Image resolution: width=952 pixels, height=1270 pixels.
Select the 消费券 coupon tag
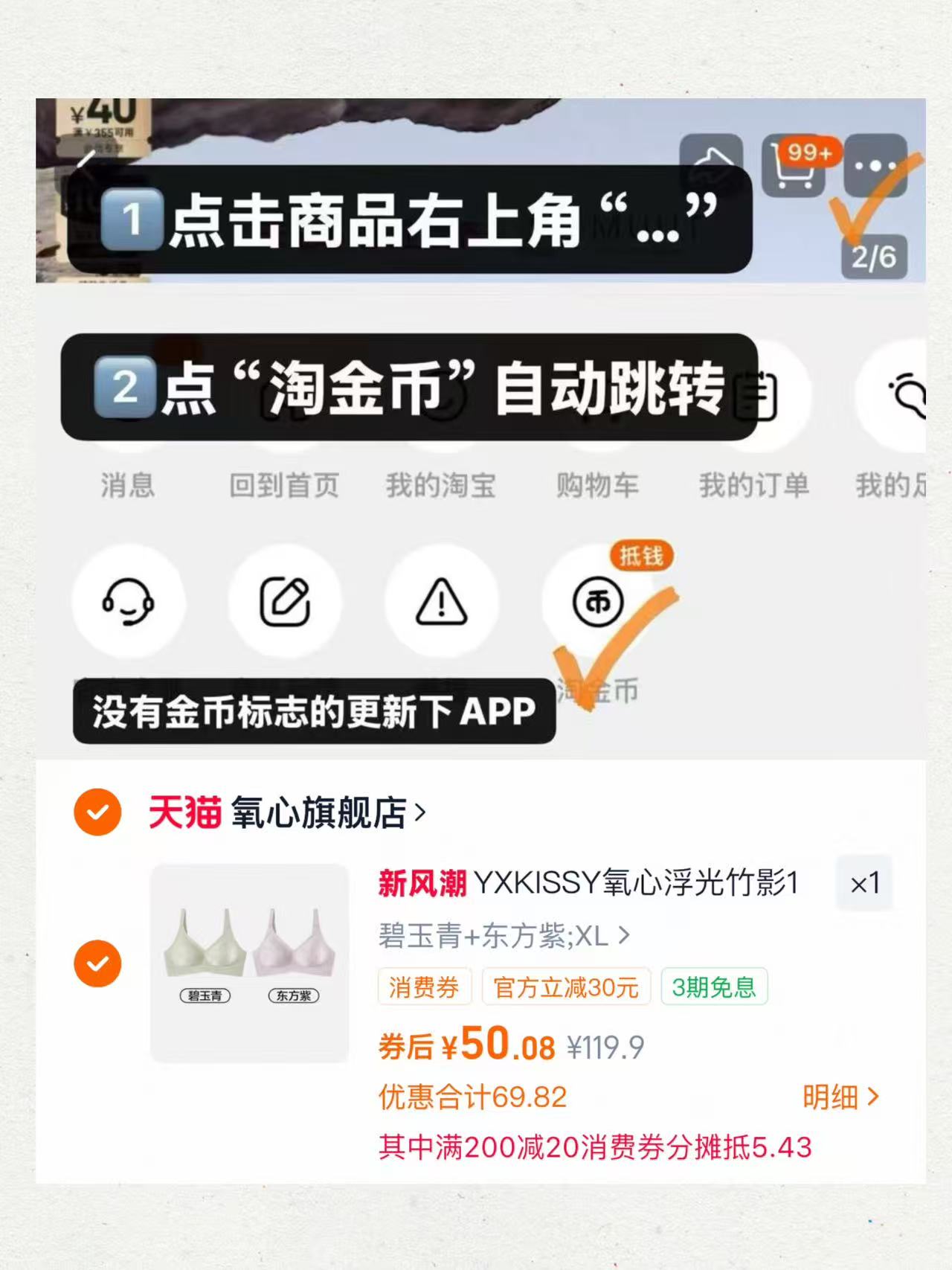424,987
